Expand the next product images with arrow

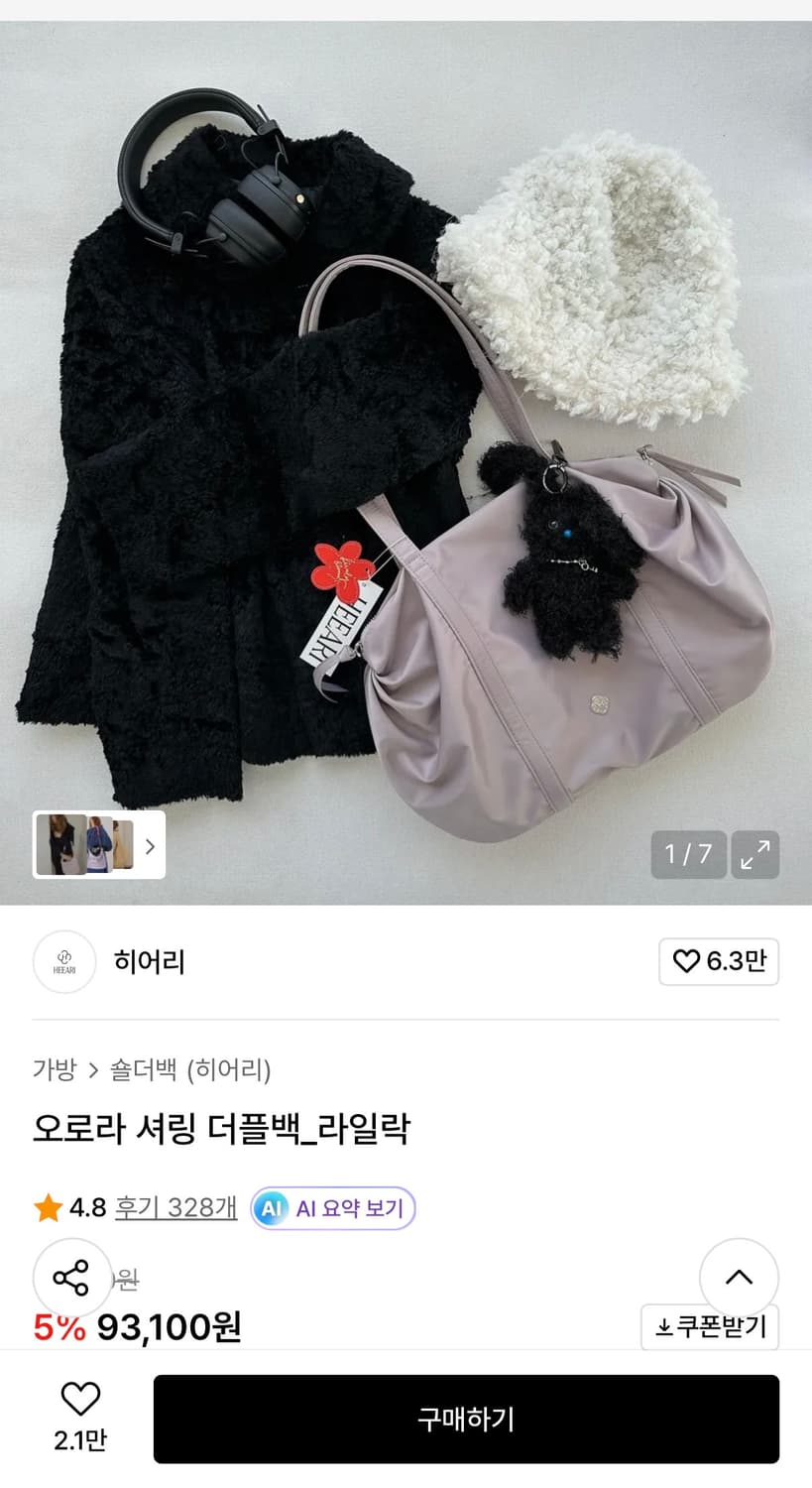coord(150,845)
